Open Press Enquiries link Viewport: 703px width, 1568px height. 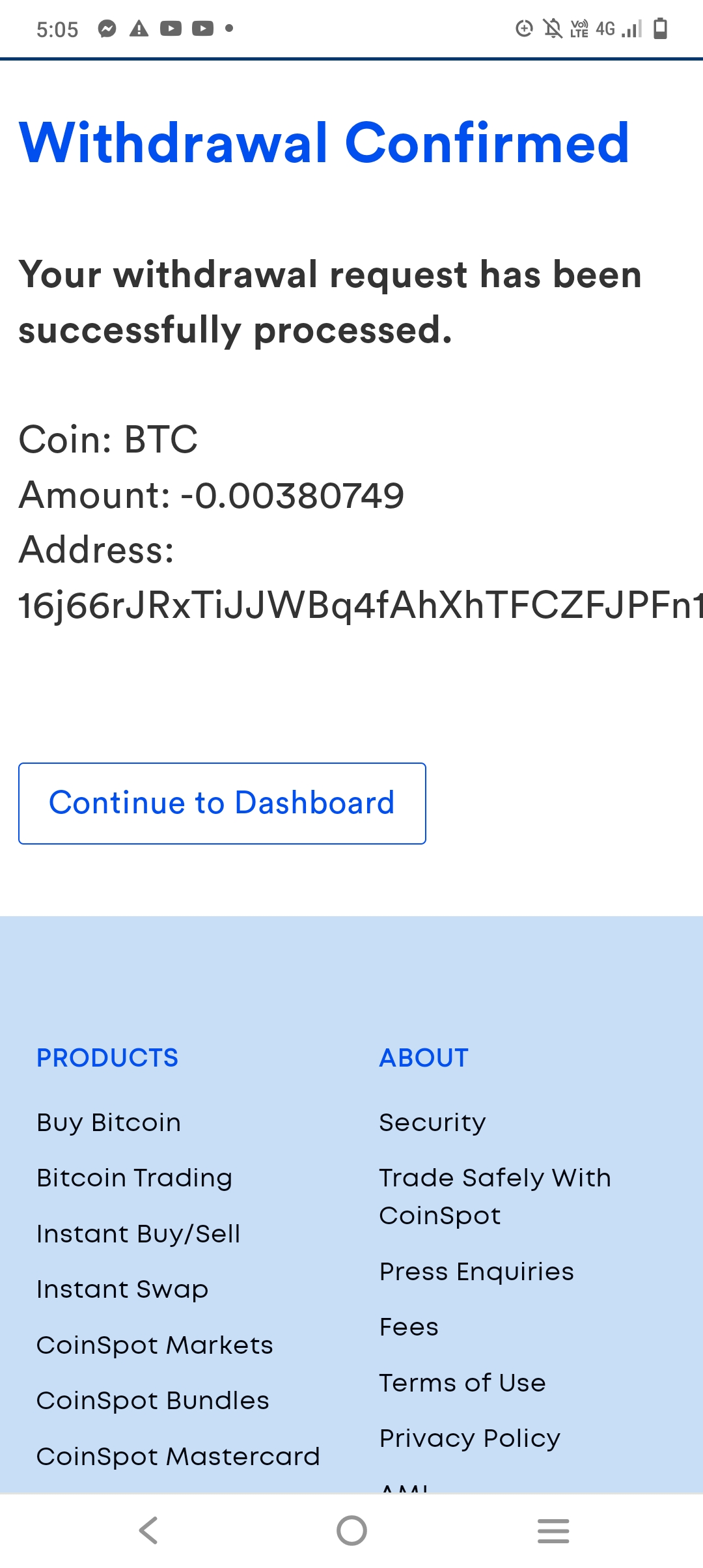[477, 1272]
